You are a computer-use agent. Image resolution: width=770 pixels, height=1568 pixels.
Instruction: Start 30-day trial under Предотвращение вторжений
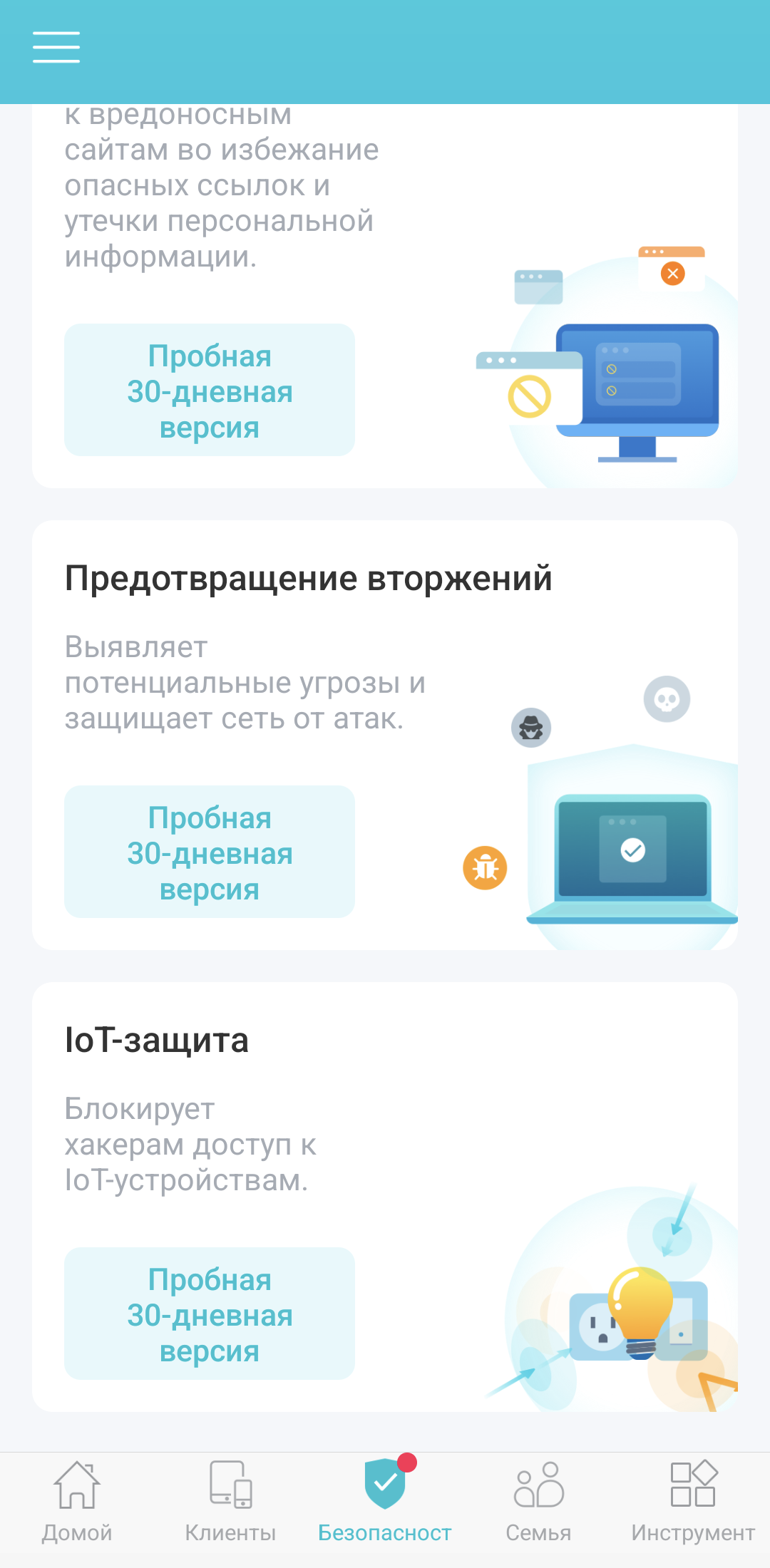pos(210,852)
